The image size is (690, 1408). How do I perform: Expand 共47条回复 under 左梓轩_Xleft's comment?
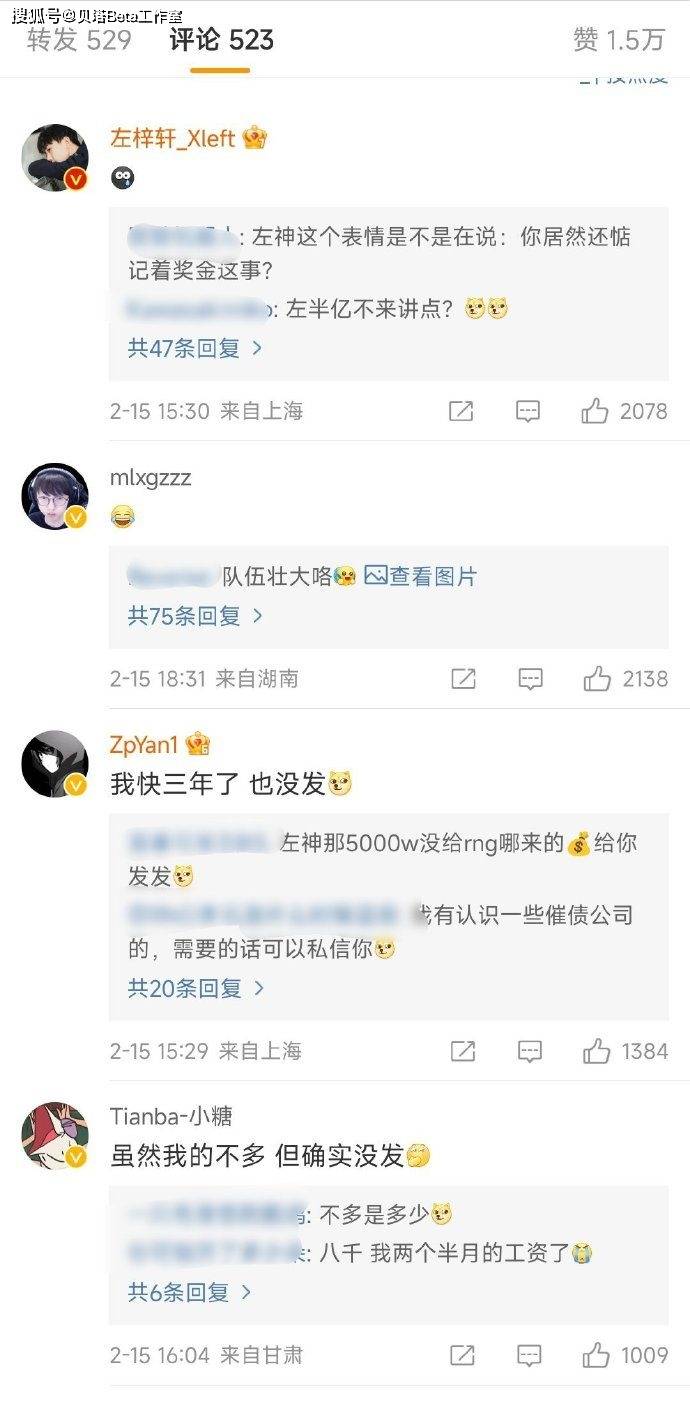click(x=195, y=348)
